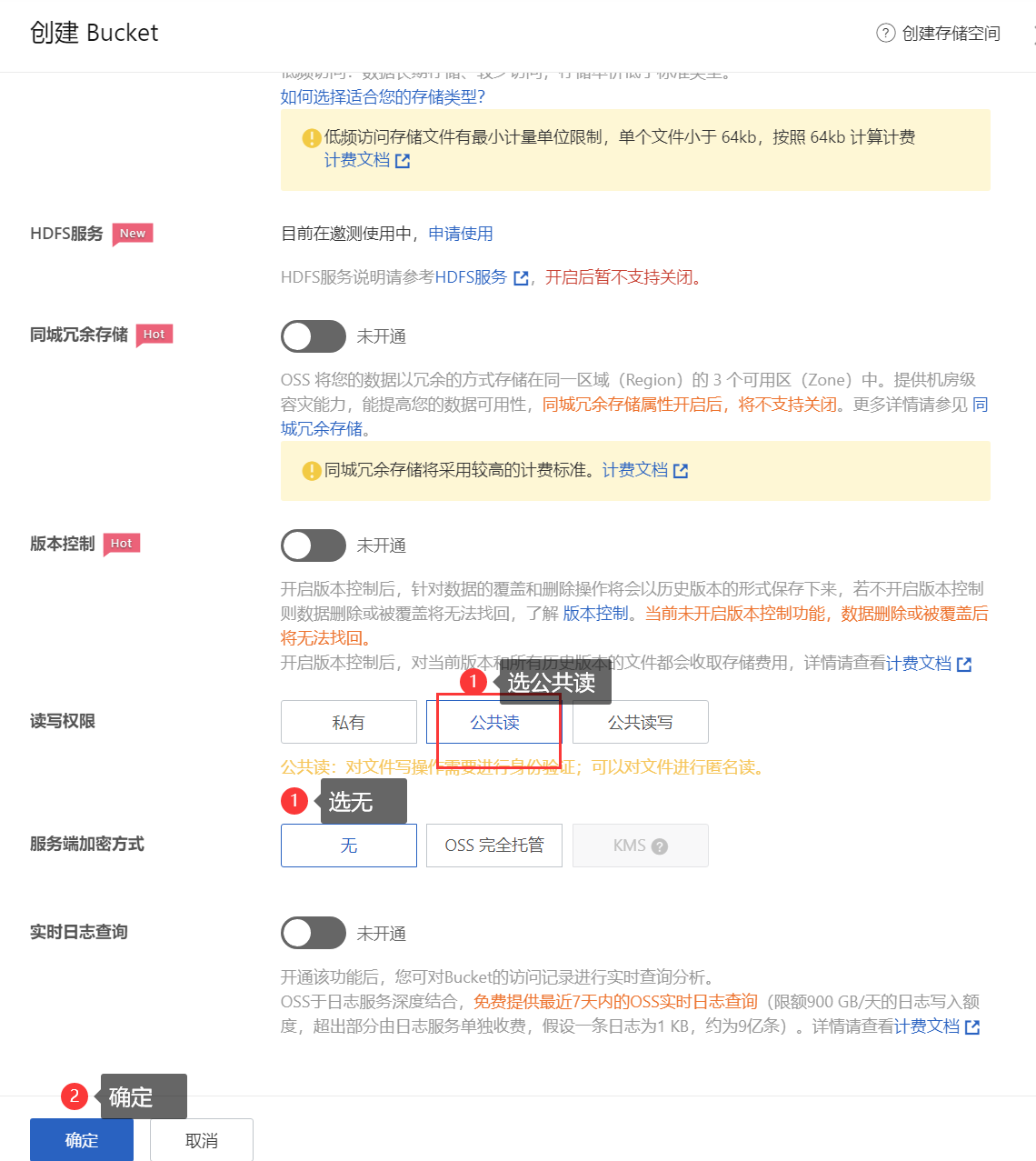Open 如何选择适合您的存储类型 link
The height and width of the screenshot is (1161, 1036).
point(383,96)
